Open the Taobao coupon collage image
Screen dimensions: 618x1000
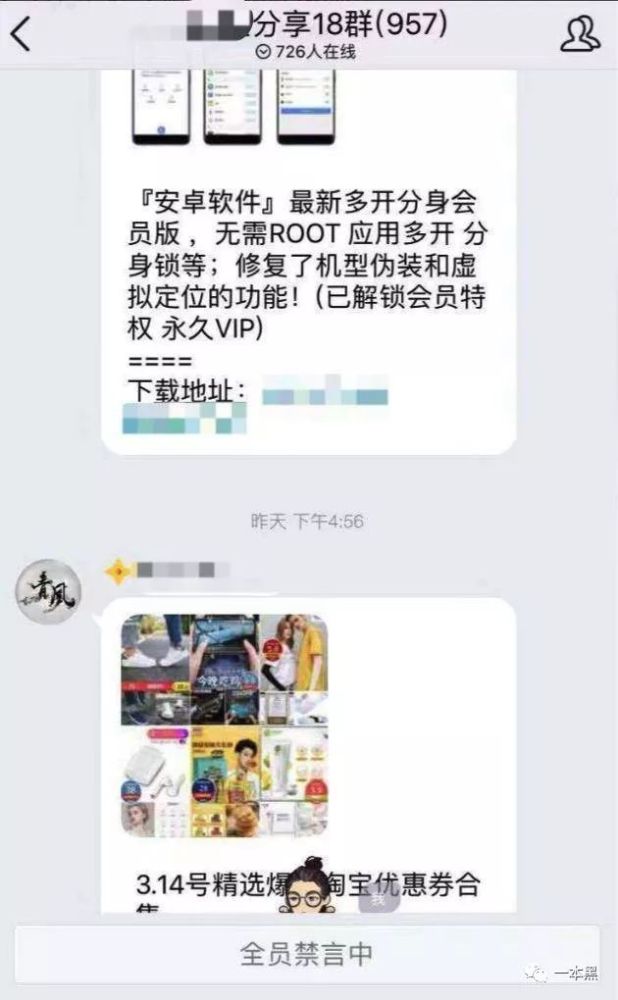(x=224, y=726)
